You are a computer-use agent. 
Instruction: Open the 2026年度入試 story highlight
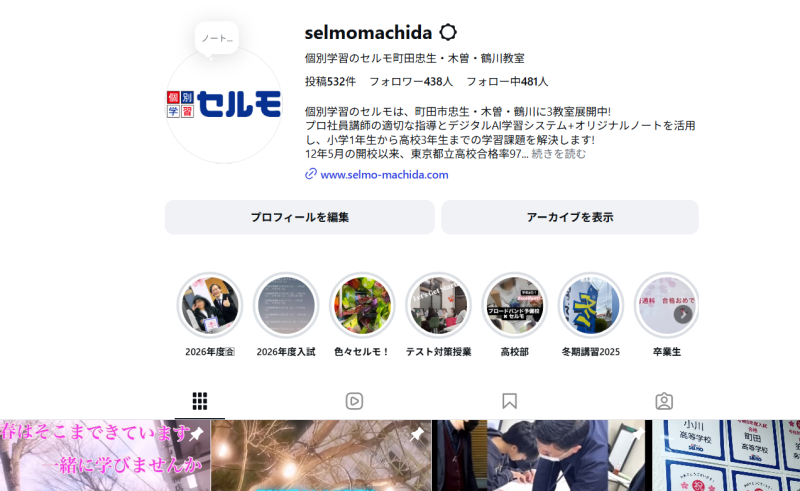pyautogui.click(x=286, y=306)
